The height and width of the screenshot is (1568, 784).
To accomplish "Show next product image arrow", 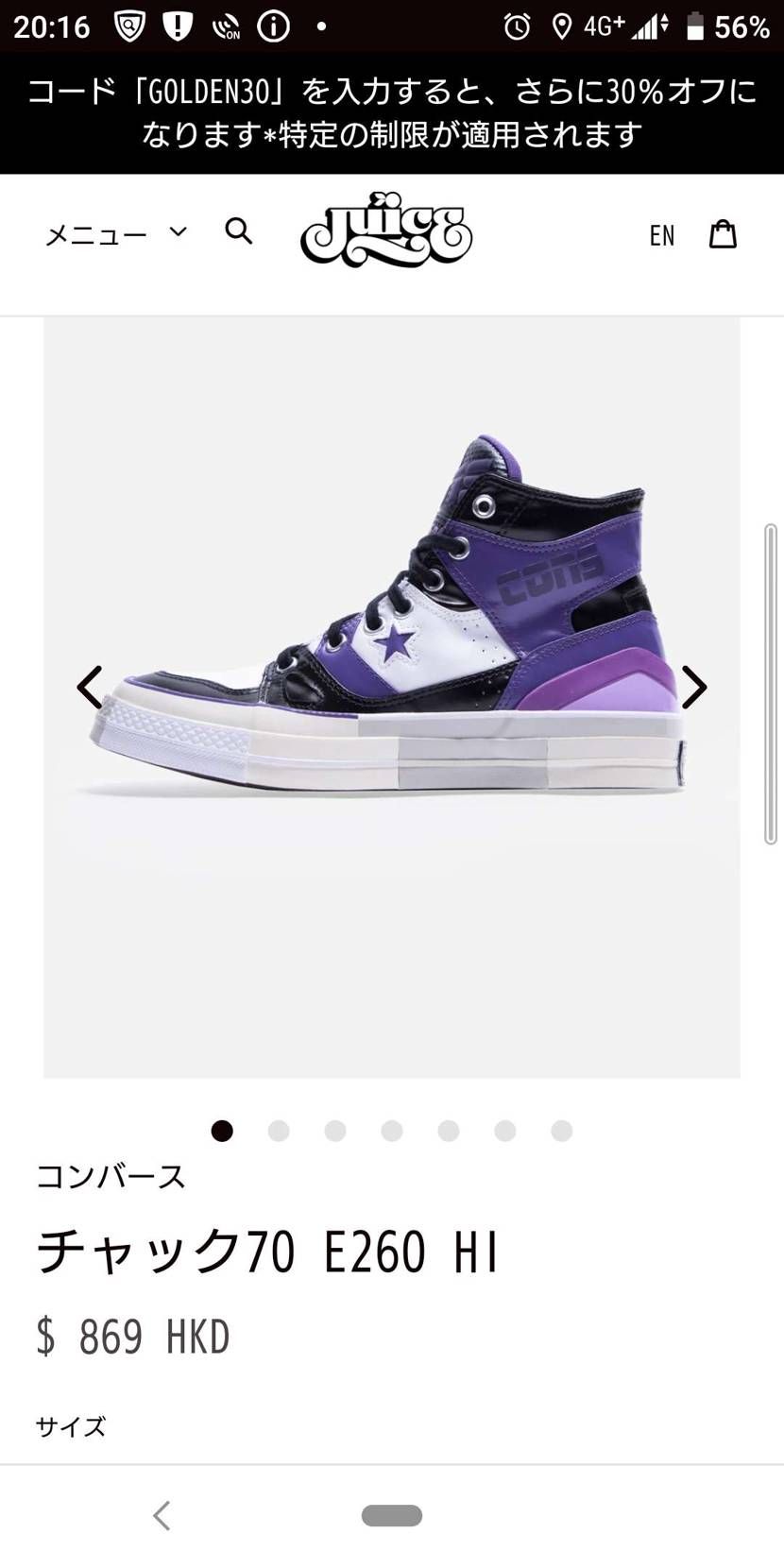I will pos(694,687).
